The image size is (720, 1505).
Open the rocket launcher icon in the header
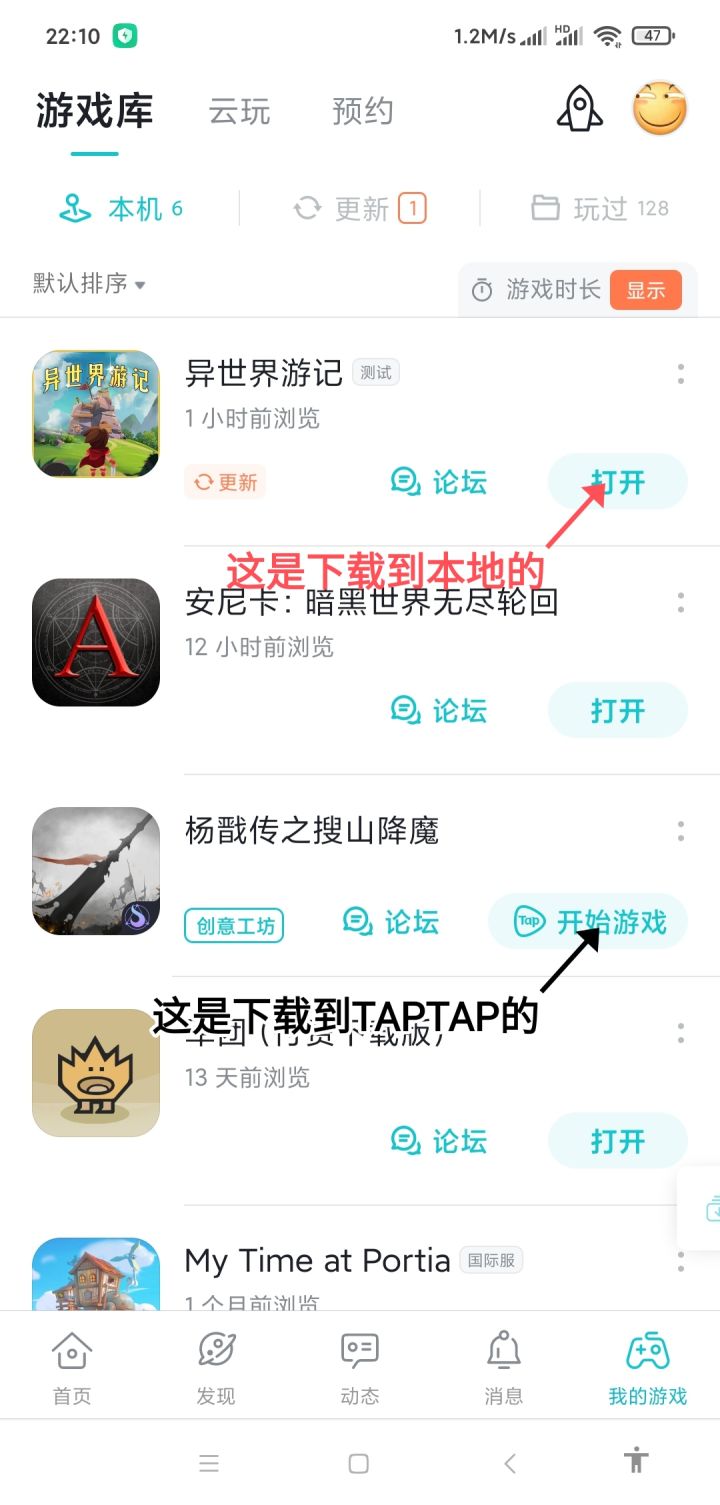click(580, 109)
